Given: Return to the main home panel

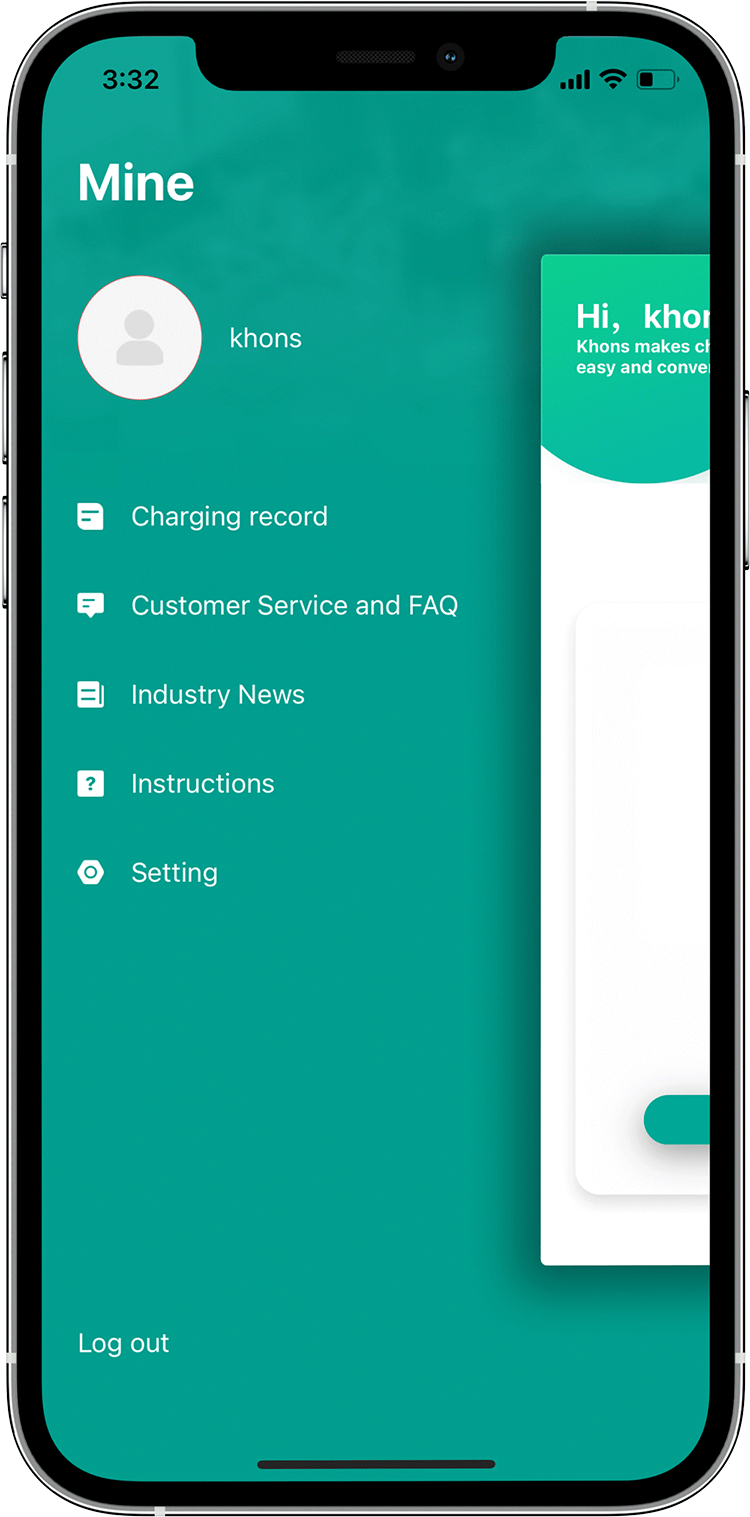Looking at the screenshot, I should [625, 760].
